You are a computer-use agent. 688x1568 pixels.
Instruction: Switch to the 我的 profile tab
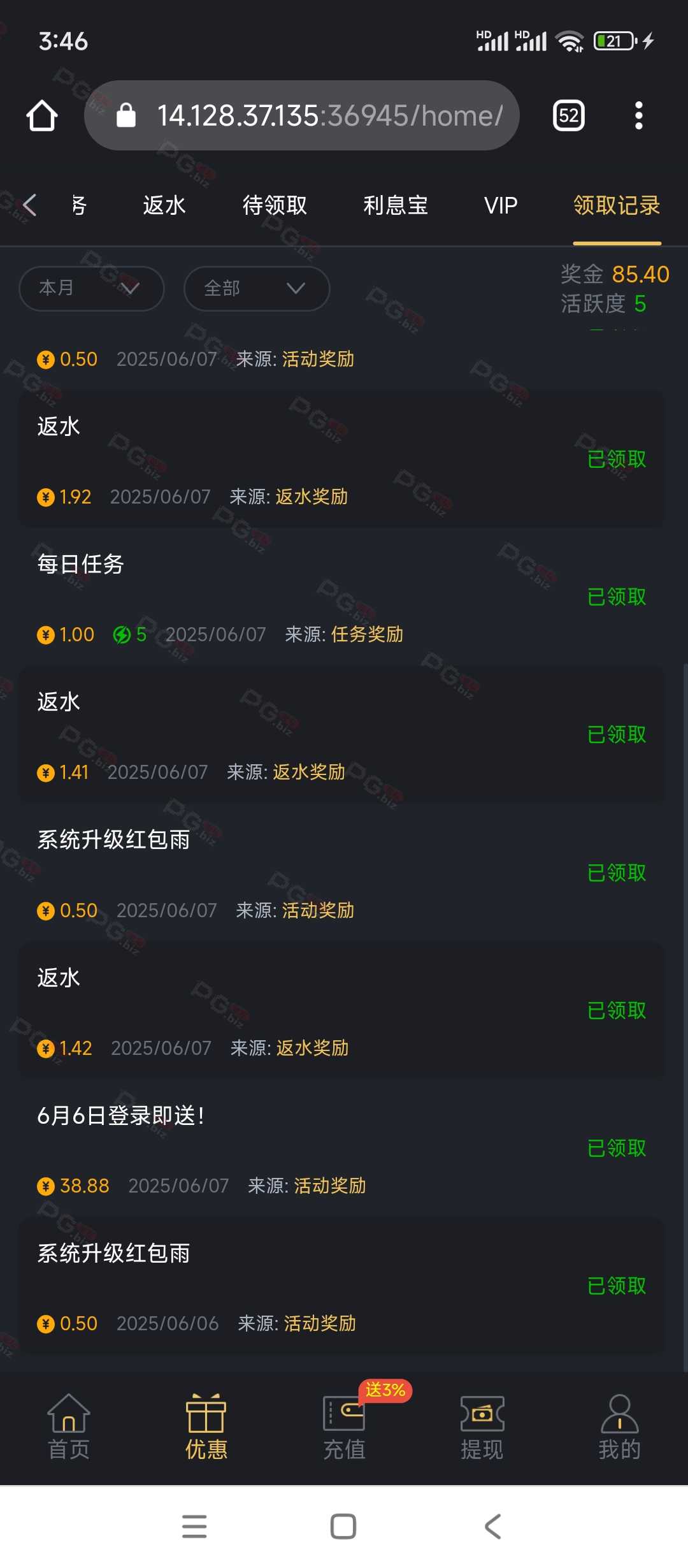pyautogui.click(x=619, y=1428)
